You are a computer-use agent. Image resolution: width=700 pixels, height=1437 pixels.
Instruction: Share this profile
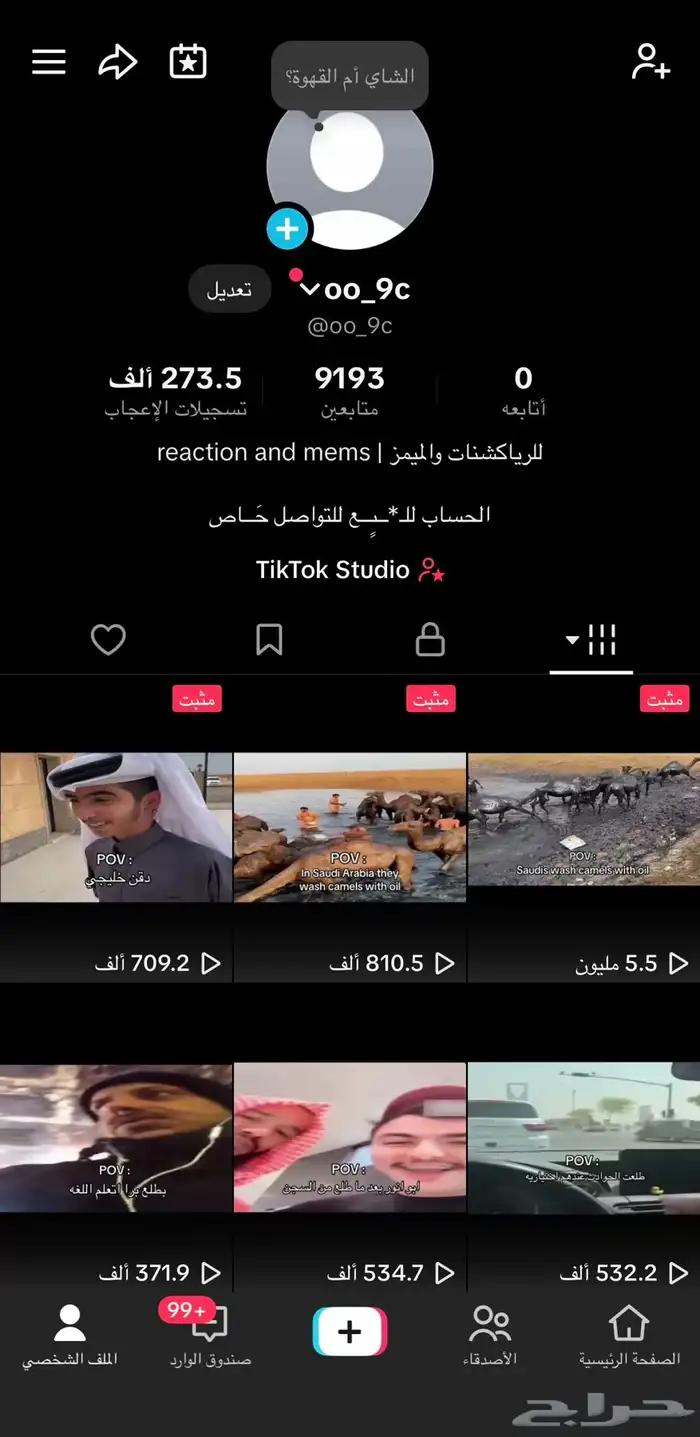coord(117,62)
